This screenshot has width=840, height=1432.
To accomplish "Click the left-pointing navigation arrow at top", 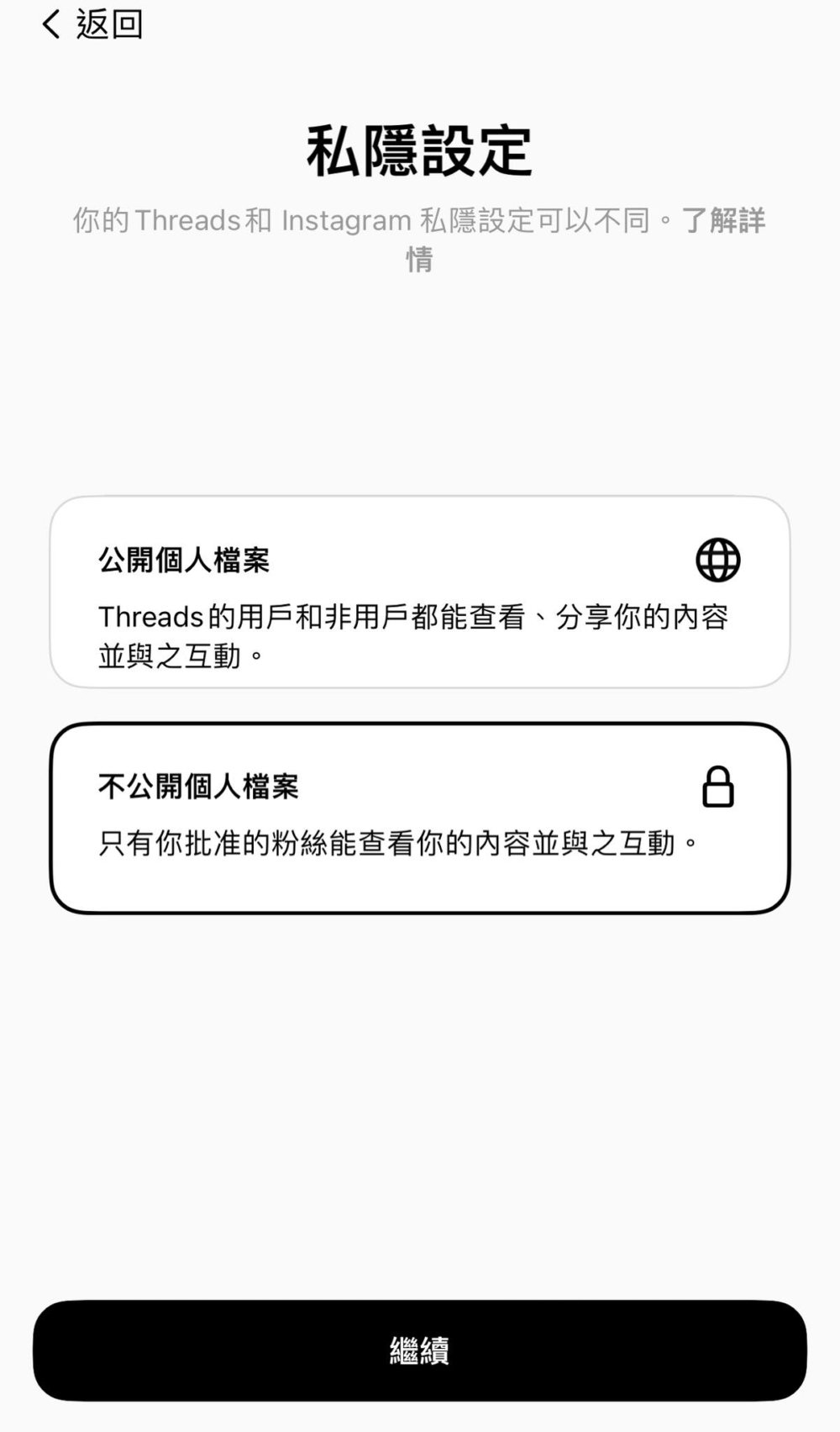I will [x=49, y=25].
